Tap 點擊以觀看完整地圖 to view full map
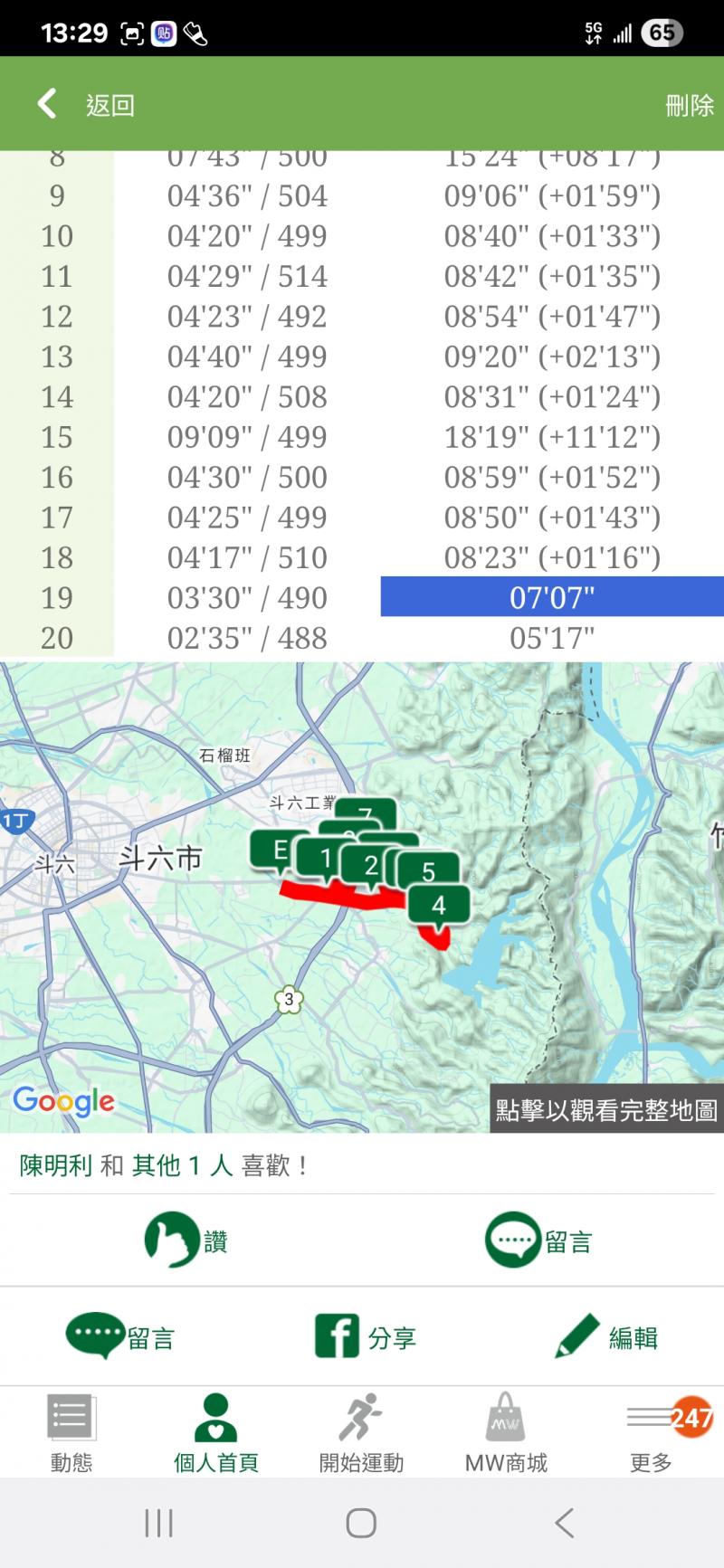The height and width of the screenshot is (1568, 724). click(x=605, y=1109)
